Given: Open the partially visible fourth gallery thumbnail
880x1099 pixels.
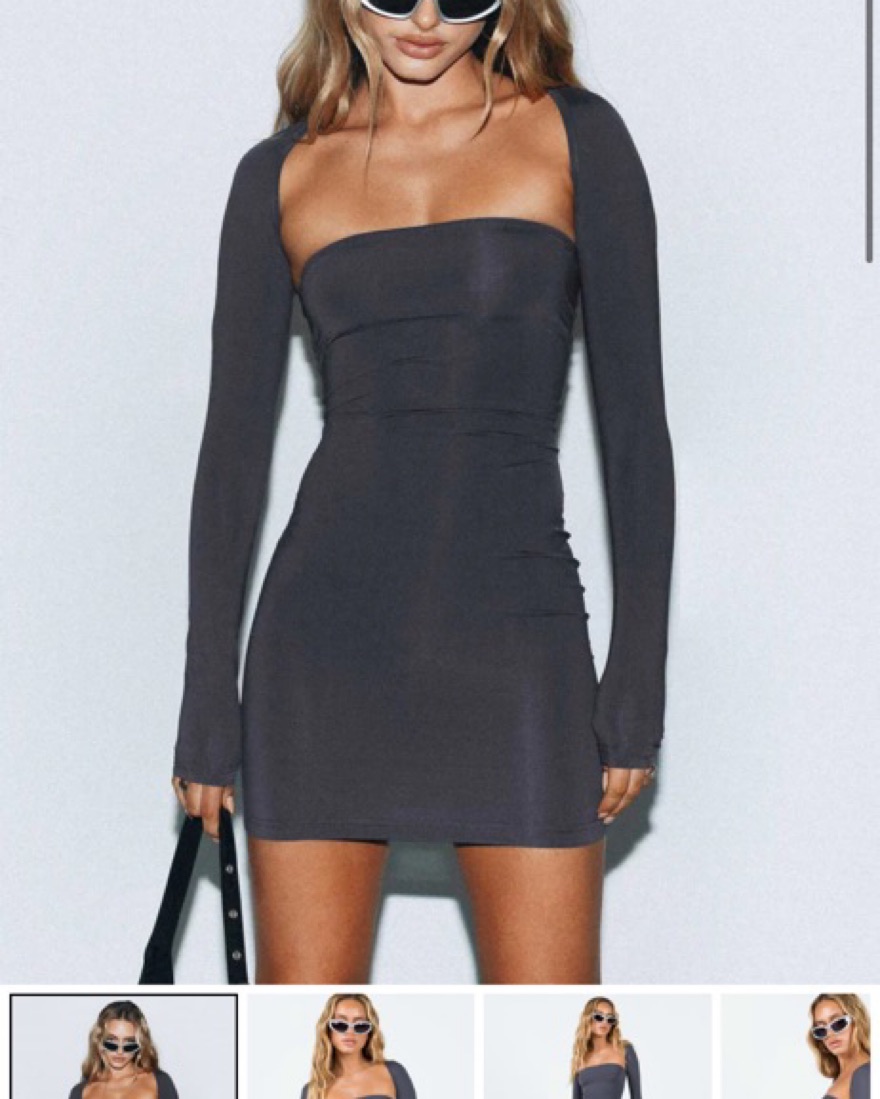Looking at the screenshot, I should pyautogui.click(x=800, y=1046).
